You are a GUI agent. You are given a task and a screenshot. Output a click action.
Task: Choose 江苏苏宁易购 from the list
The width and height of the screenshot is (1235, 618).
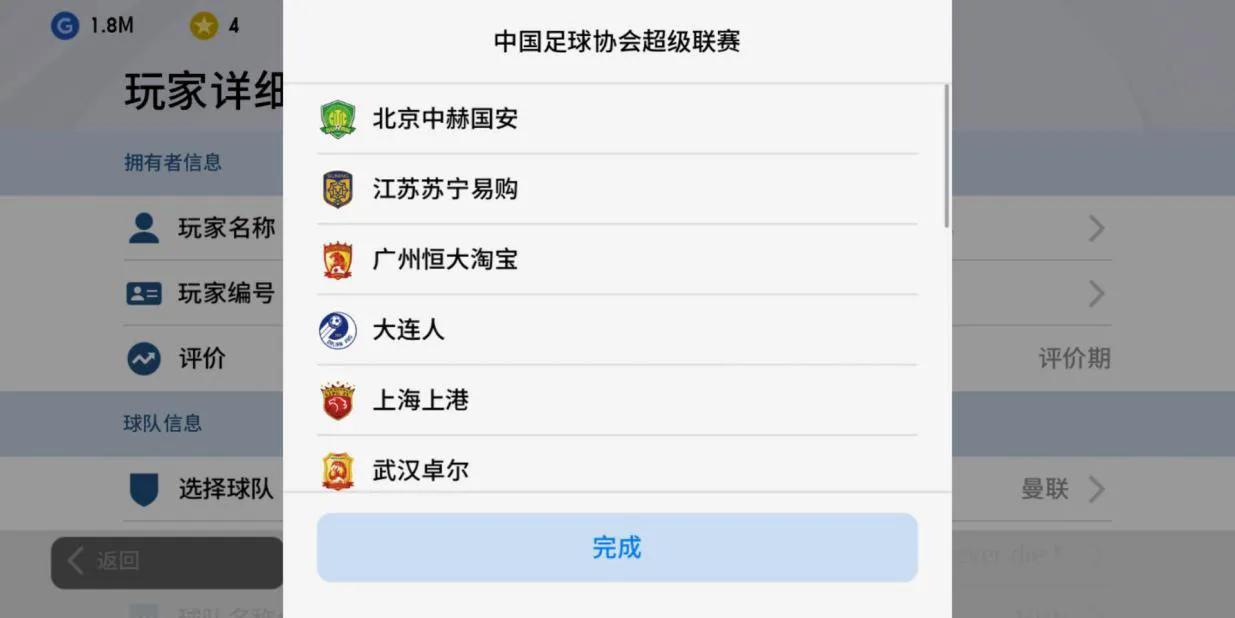616,189
